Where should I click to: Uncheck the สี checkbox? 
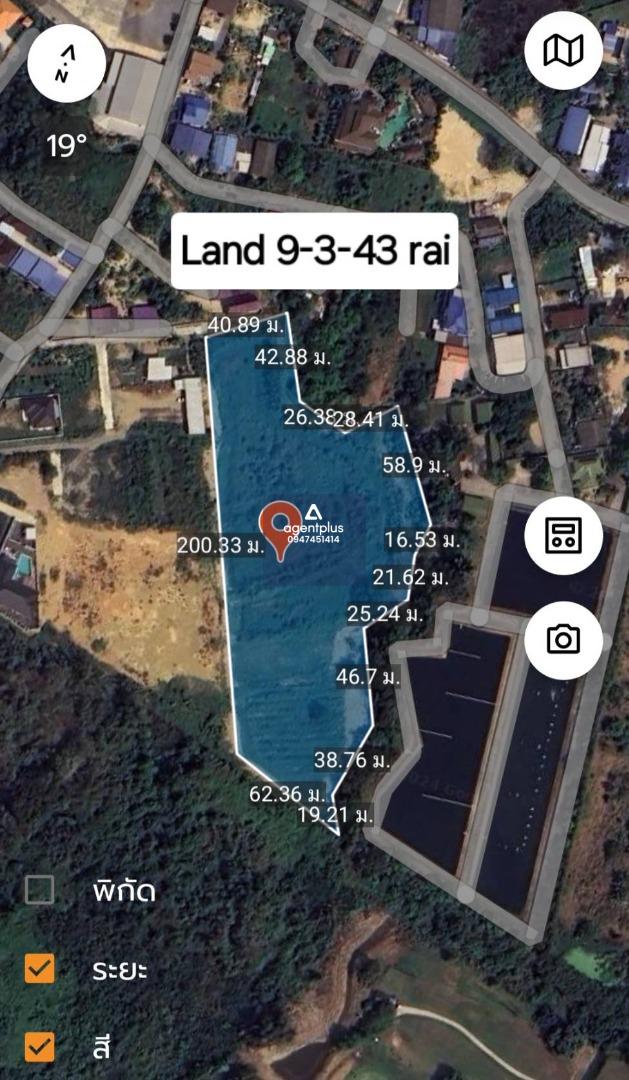click(x=39, y=1047)
